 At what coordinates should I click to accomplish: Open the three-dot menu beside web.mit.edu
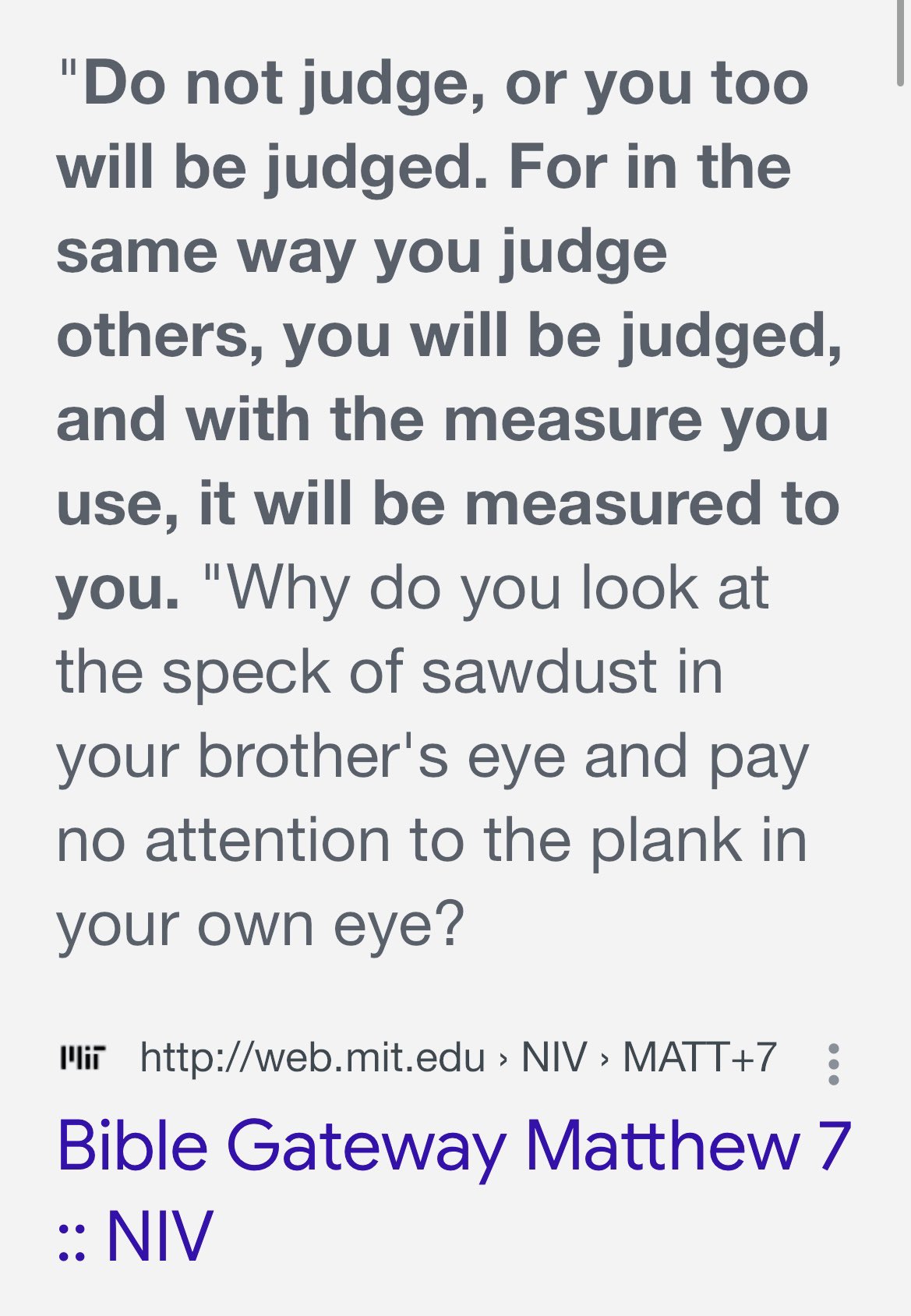coord(833,1064)
